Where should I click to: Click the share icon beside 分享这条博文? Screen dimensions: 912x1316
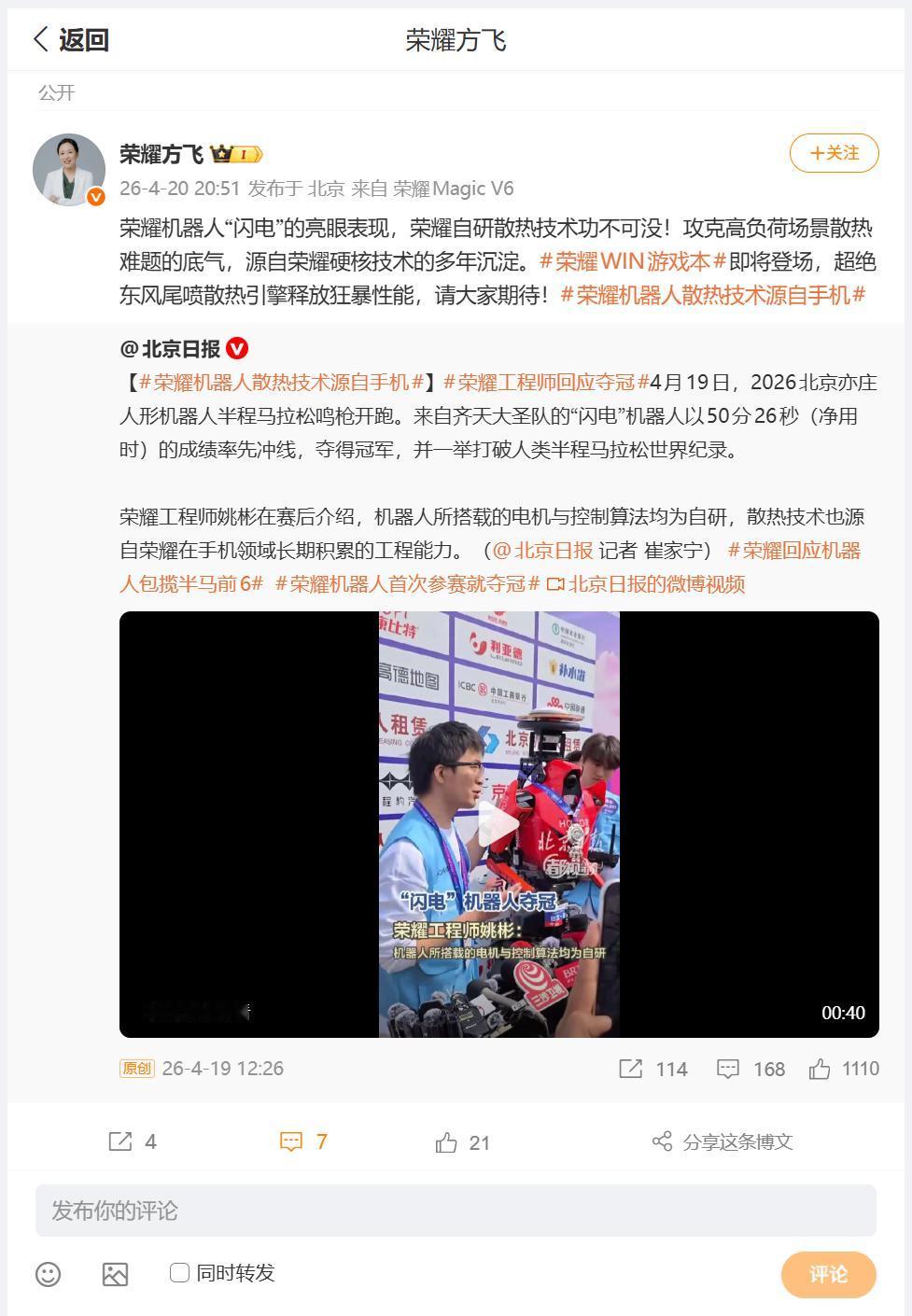(665, 1141)
